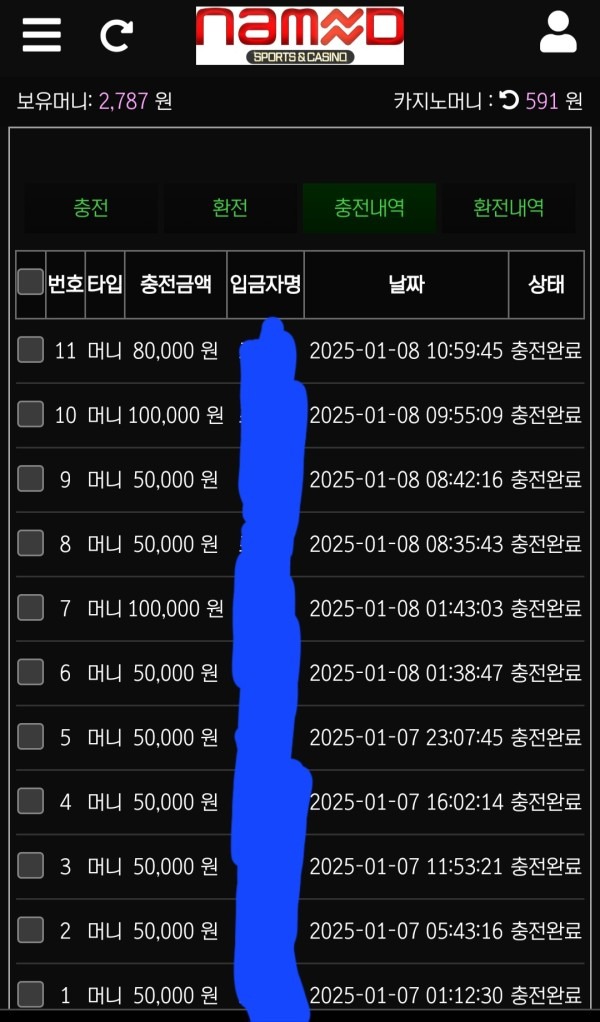This screenshot has width=600, height=1022.
Task: Select the checkbox on row 3
Action: pyautogui.click(x=31, y=866)
